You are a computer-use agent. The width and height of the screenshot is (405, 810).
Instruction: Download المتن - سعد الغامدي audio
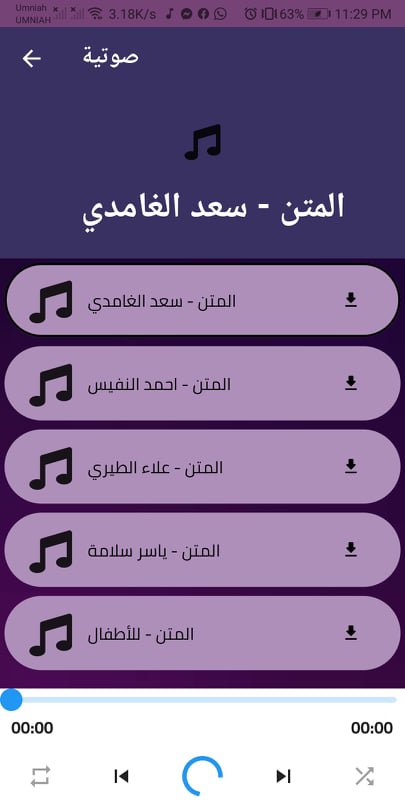[351, 300]
